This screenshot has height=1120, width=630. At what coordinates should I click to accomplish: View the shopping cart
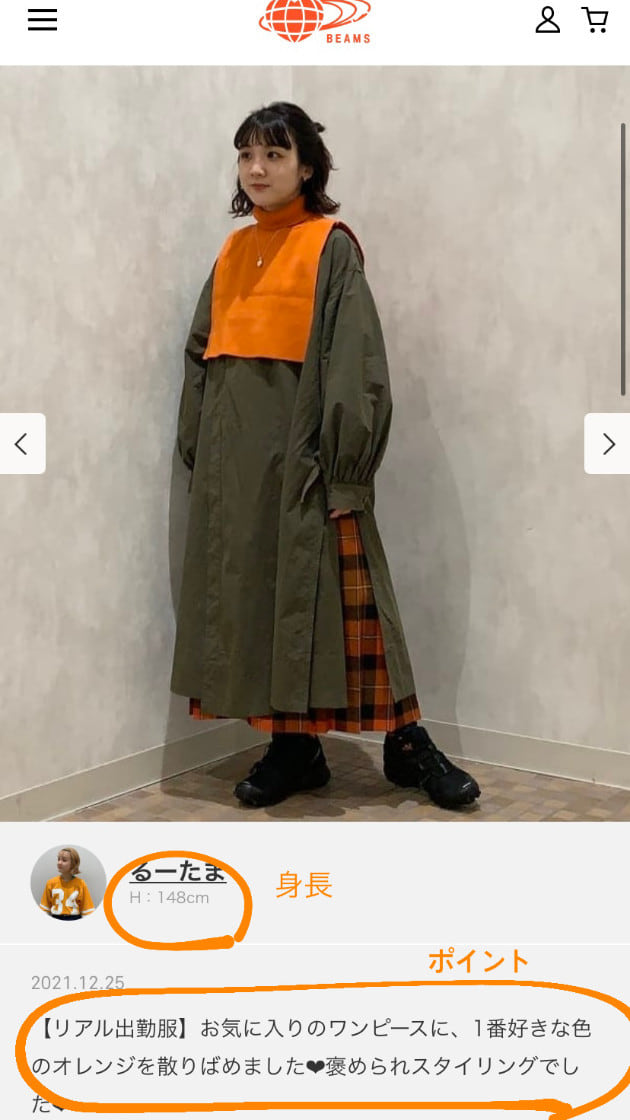(595, 20)
